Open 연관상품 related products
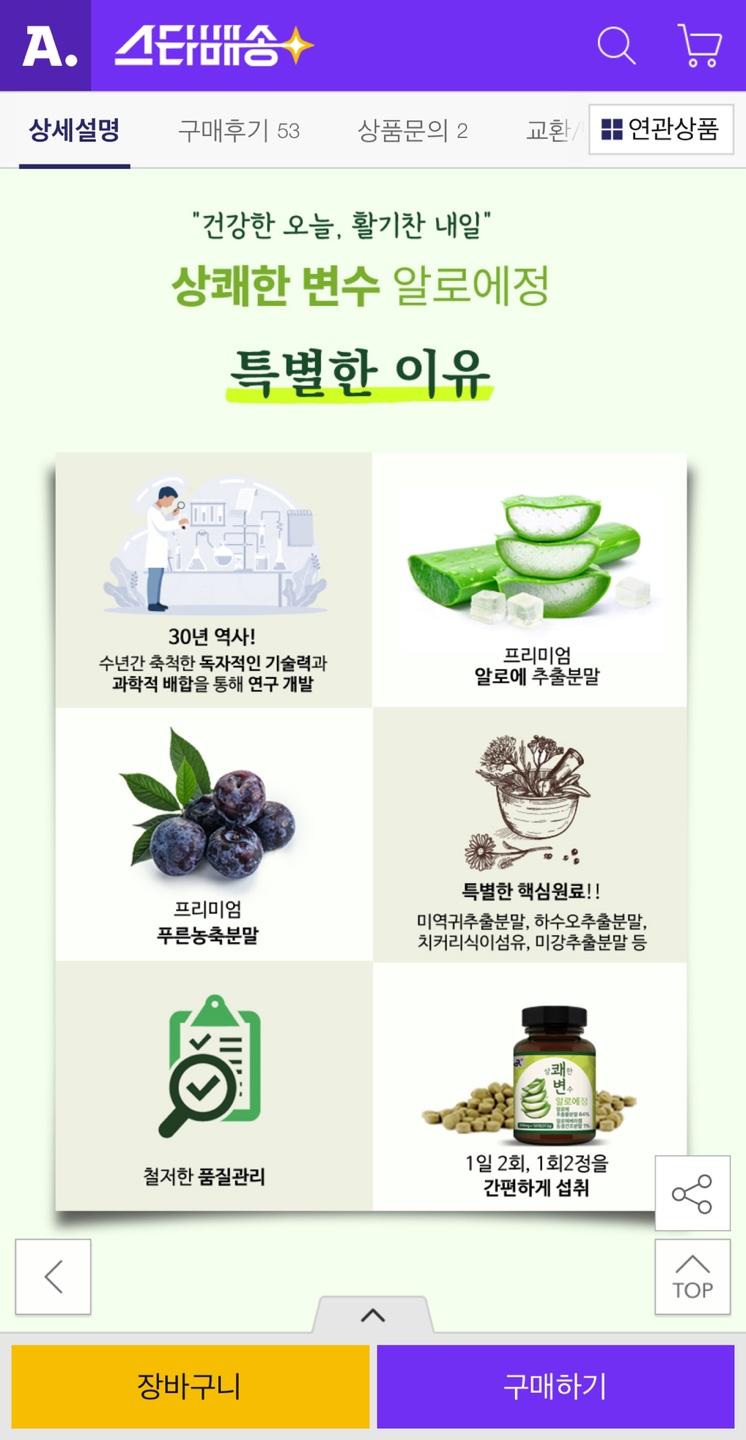This screenshot has height=1440, width=746. pyautogui.click(x=661, y=130)
